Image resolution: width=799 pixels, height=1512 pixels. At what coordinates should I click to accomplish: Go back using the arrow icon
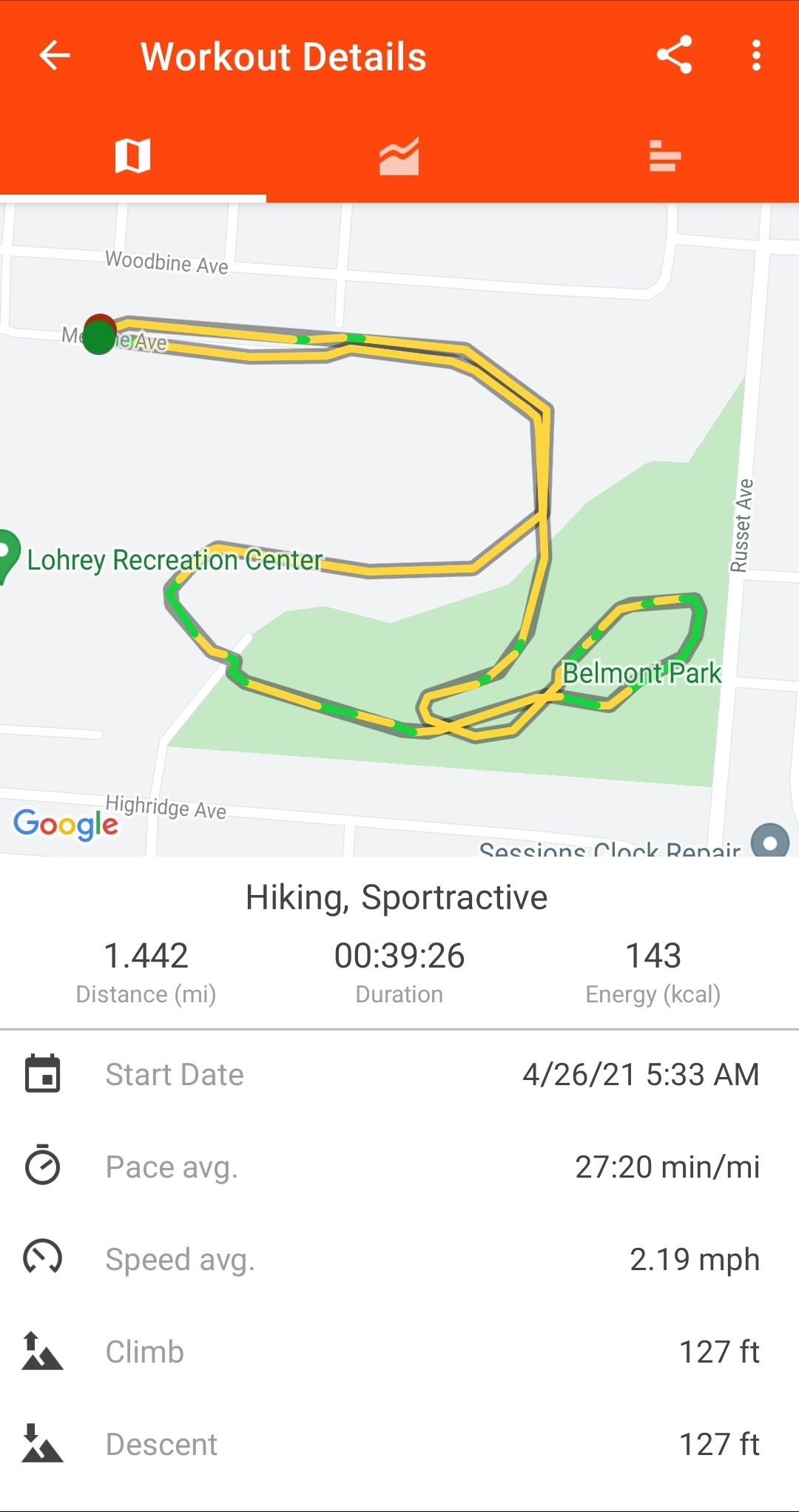coord(54,55)
